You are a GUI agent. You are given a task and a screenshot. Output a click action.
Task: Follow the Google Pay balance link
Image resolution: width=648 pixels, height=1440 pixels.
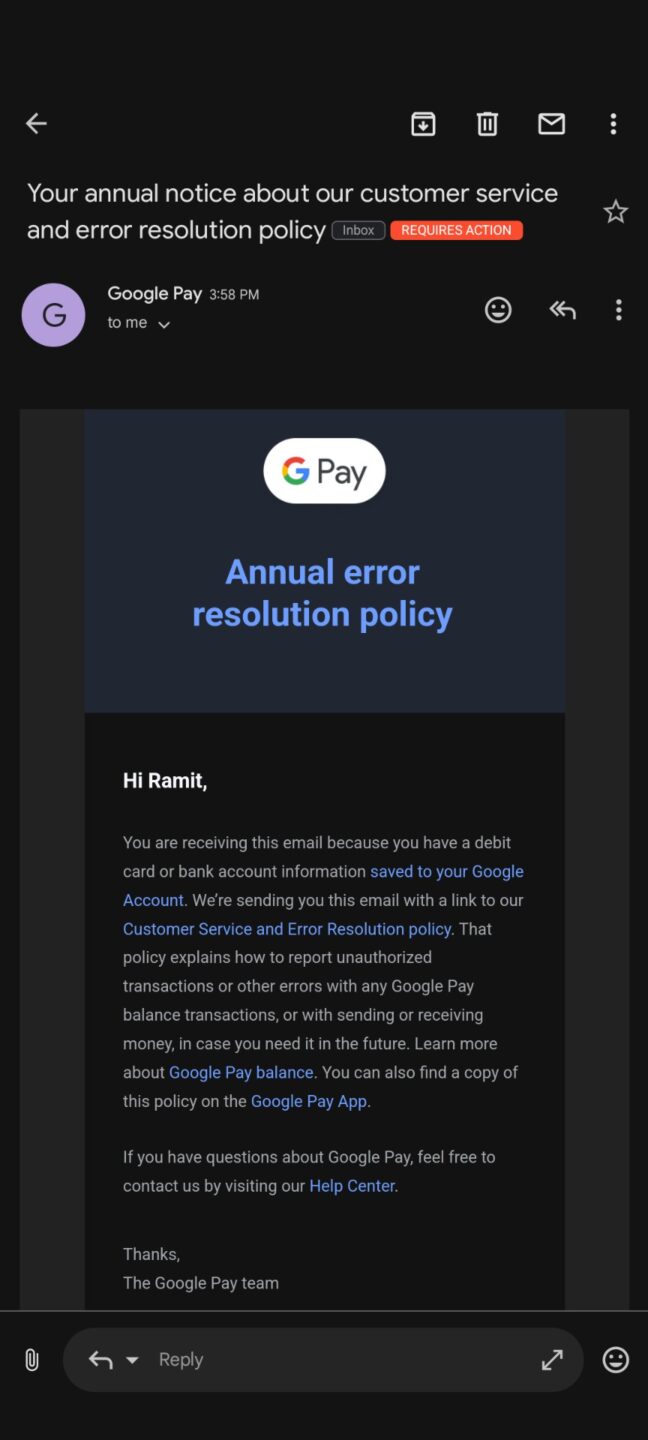tap(241, 1072)
